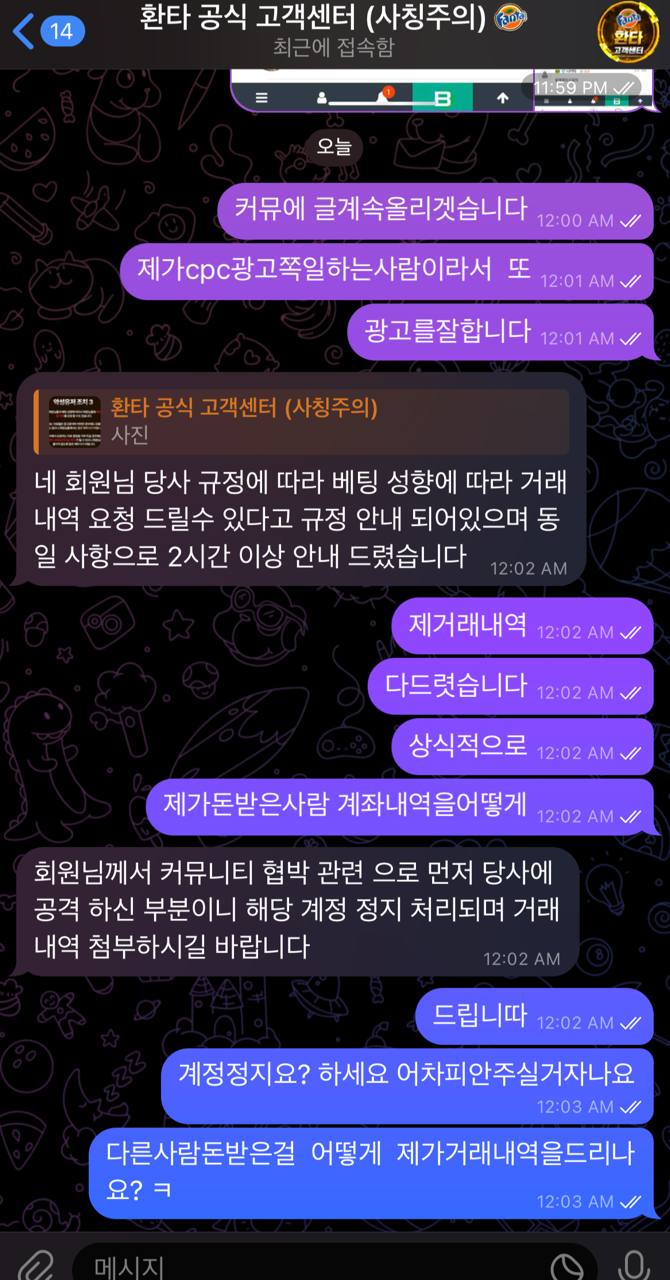Open the quoted 사진 reply preview
The width and height of the screenshot is (670, 1280).
[x=300, y=422]
